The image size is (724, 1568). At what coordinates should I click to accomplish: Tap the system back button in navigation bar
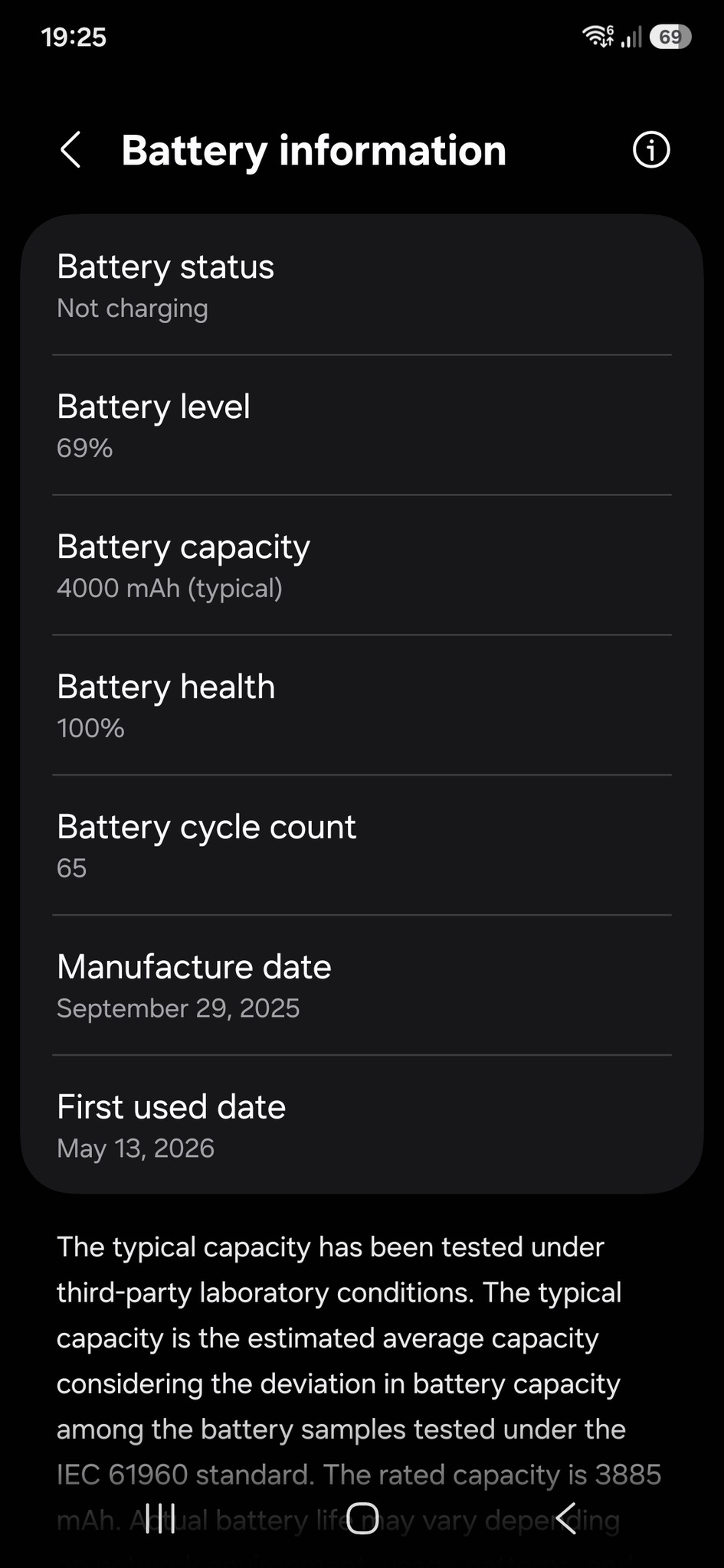click(x=565, y=1518)
